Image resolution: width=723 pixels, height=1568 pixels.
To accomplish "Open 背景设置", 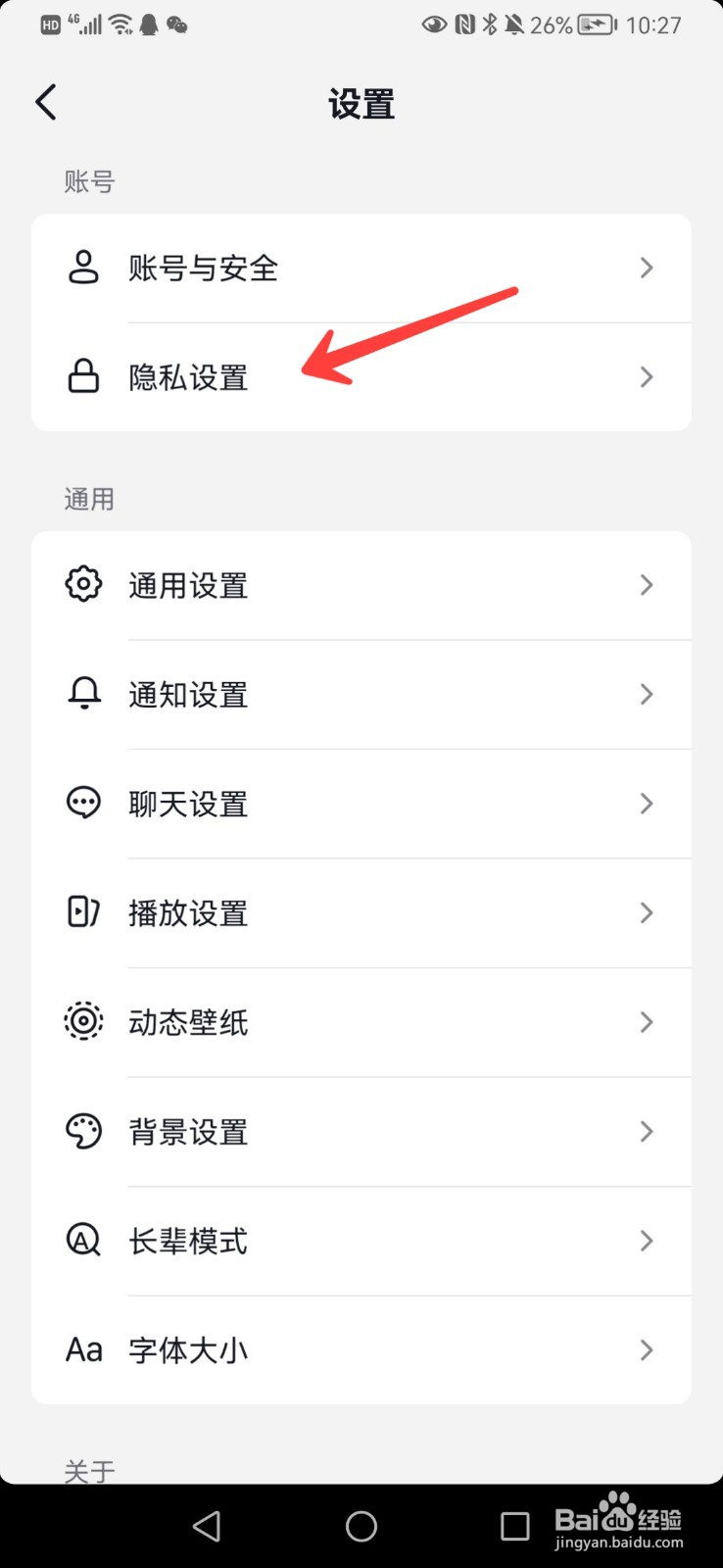I will pyautogui.click(x=361, y=1132).
